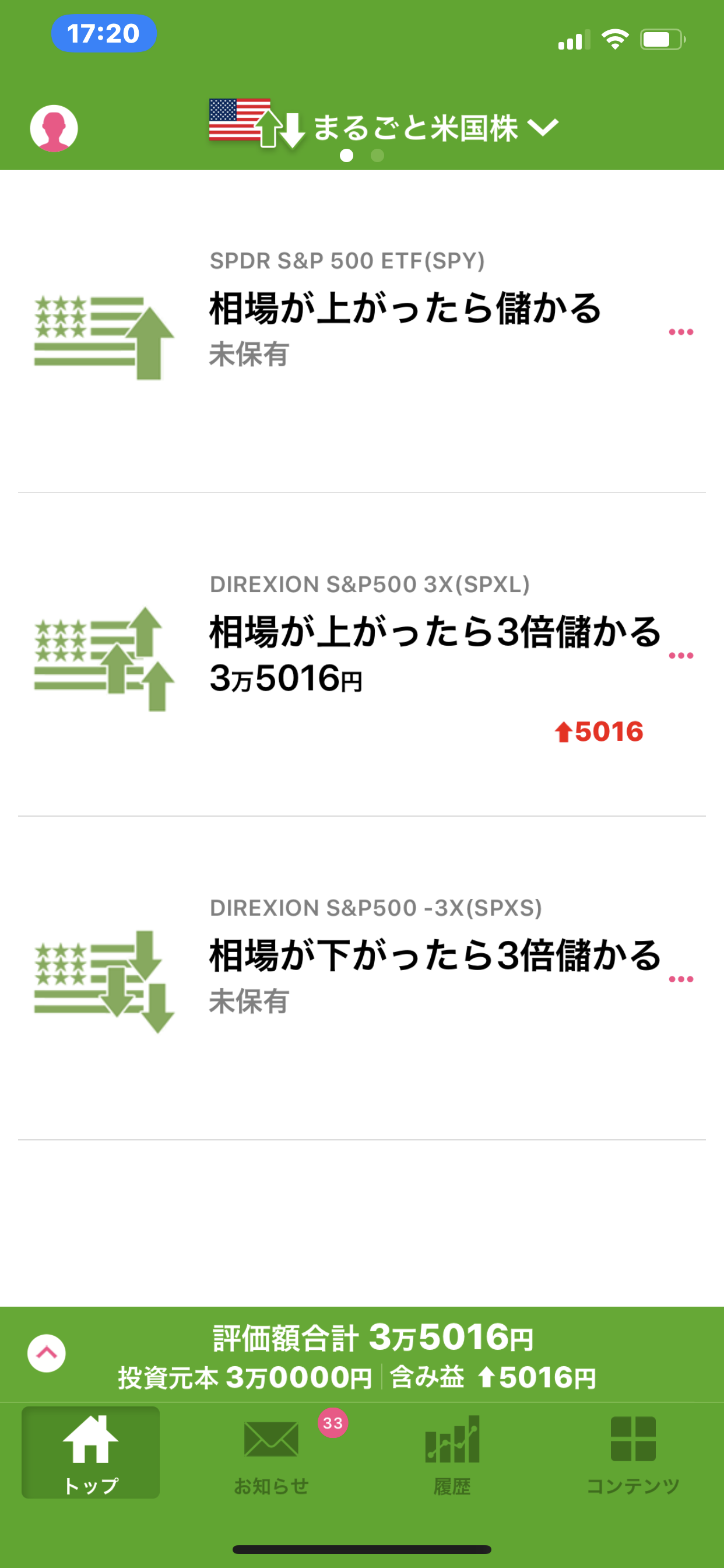Switch to the お知らせ notifications tab

click(271, 1452)
